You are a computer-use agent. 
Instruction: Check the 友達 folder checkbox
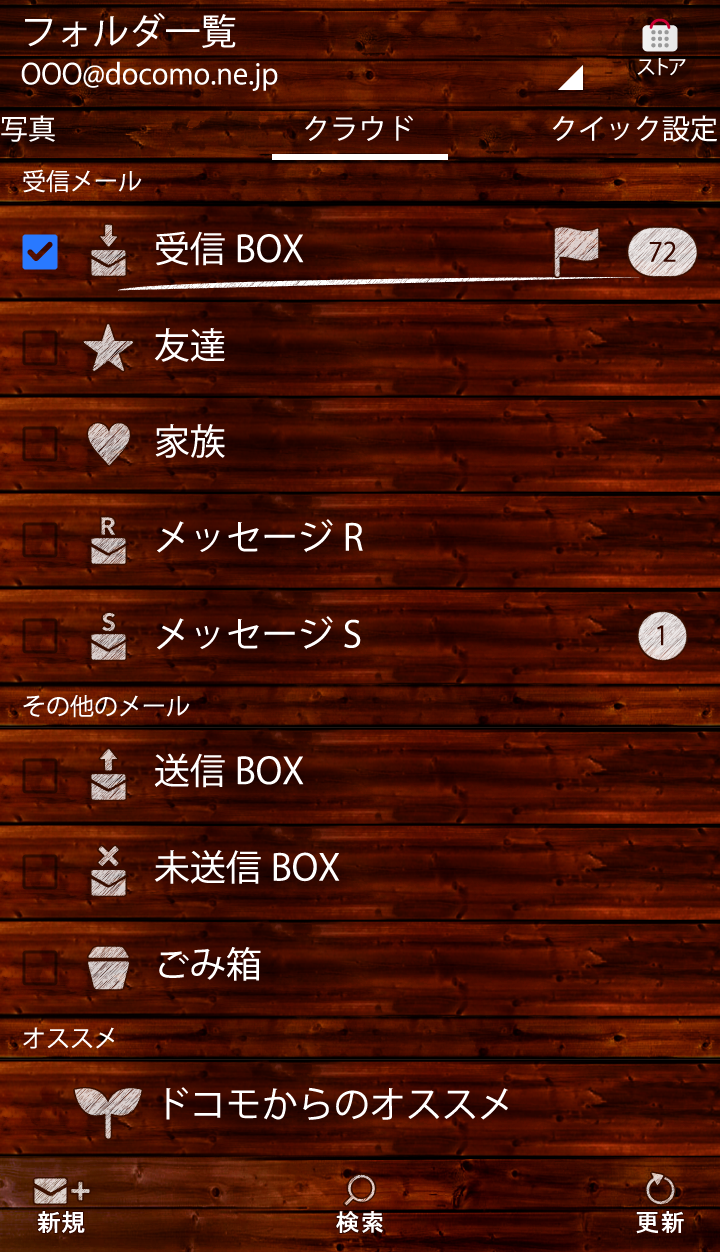pyautogui.click(x=40, y=348)
